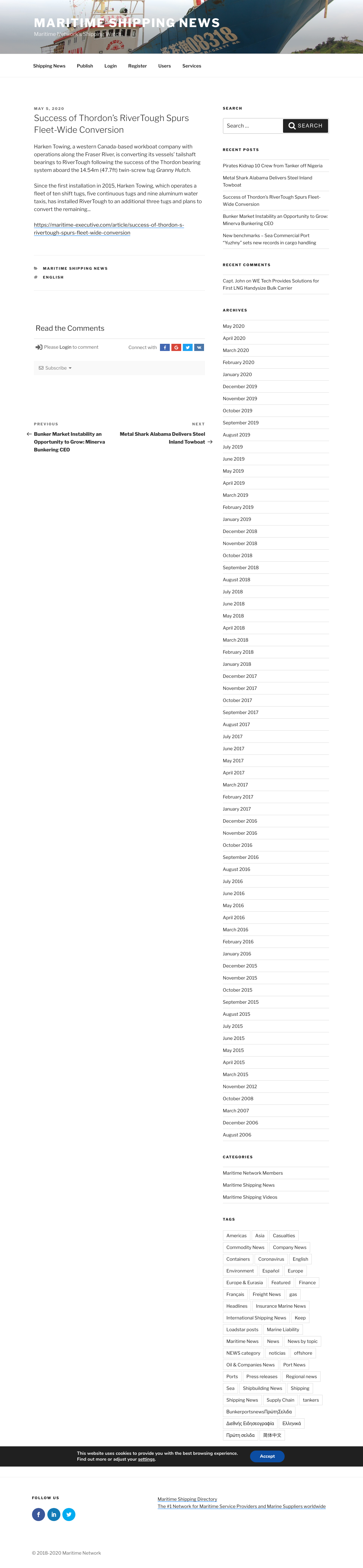
Task: Tap Login link in Please Login to comment
Action: [x=65, y=348]
